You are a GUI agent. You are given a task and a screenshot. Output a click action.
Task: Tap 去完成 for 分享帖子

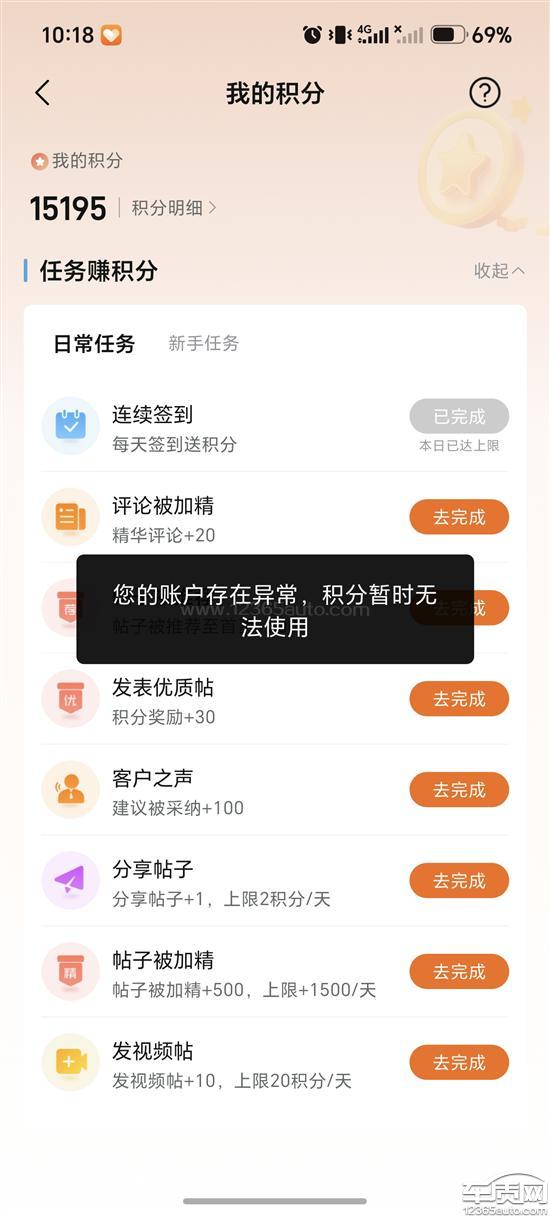459,881
